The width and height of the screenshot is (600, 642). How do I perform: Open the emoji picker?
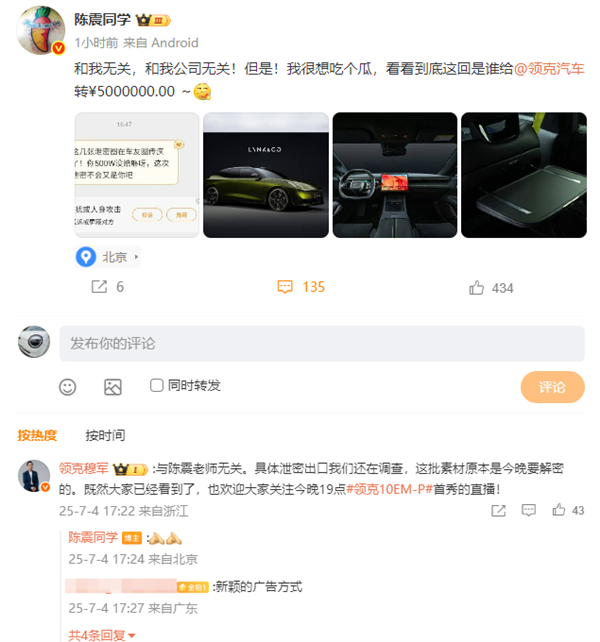pos(68,386)
